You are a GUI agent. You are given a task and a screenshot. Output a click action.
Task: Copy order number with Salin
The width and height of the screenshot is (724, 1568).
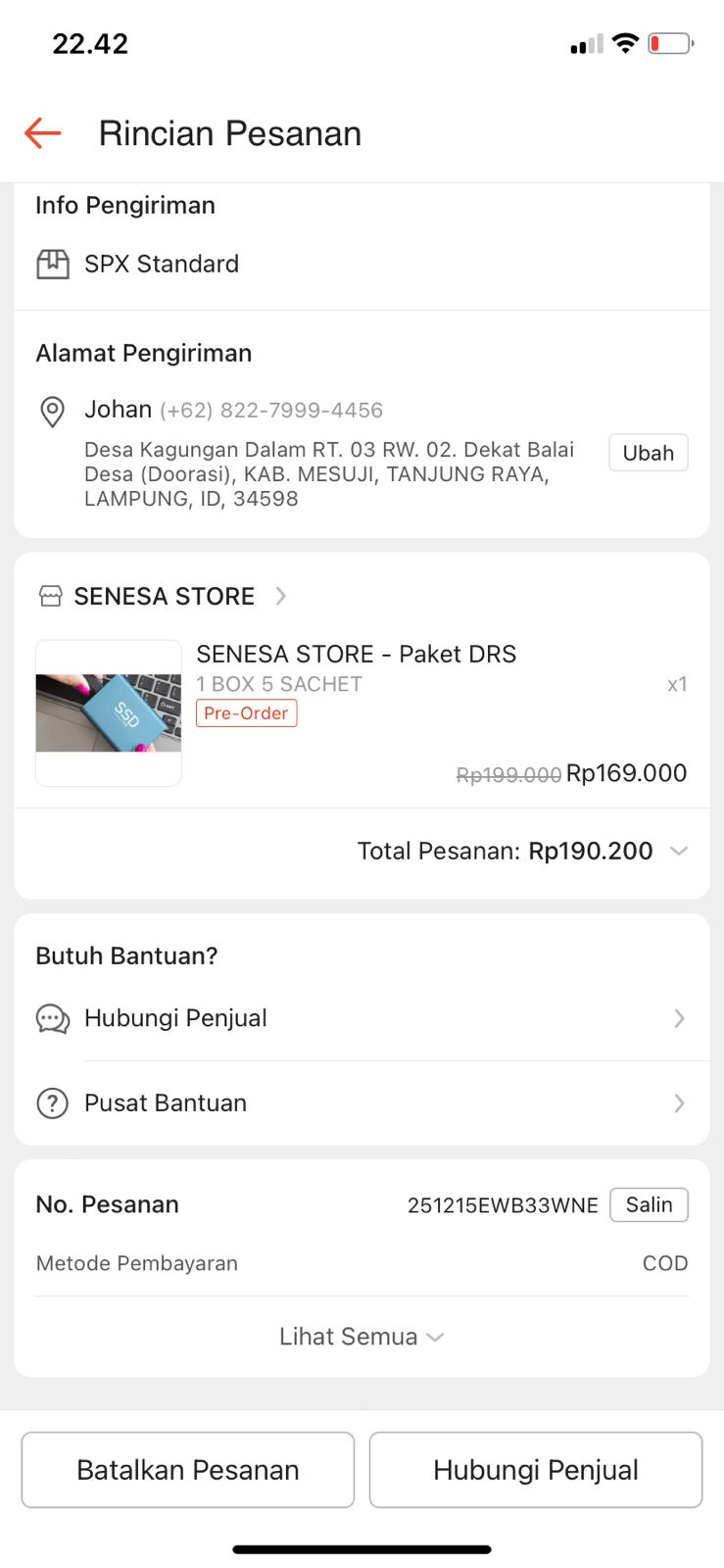[x=649, y=1204]
